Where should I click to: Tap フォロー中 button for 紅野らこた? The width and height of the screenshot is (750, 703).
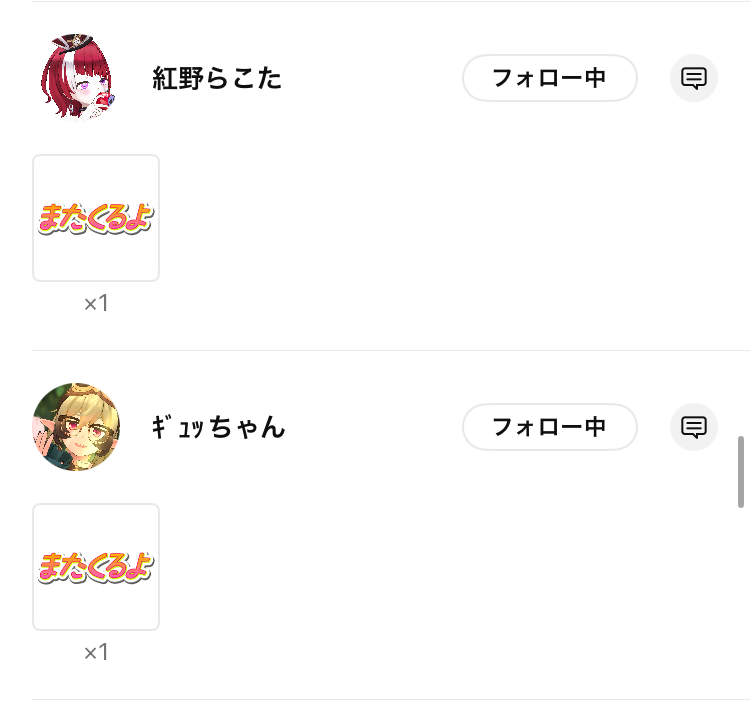549,78
